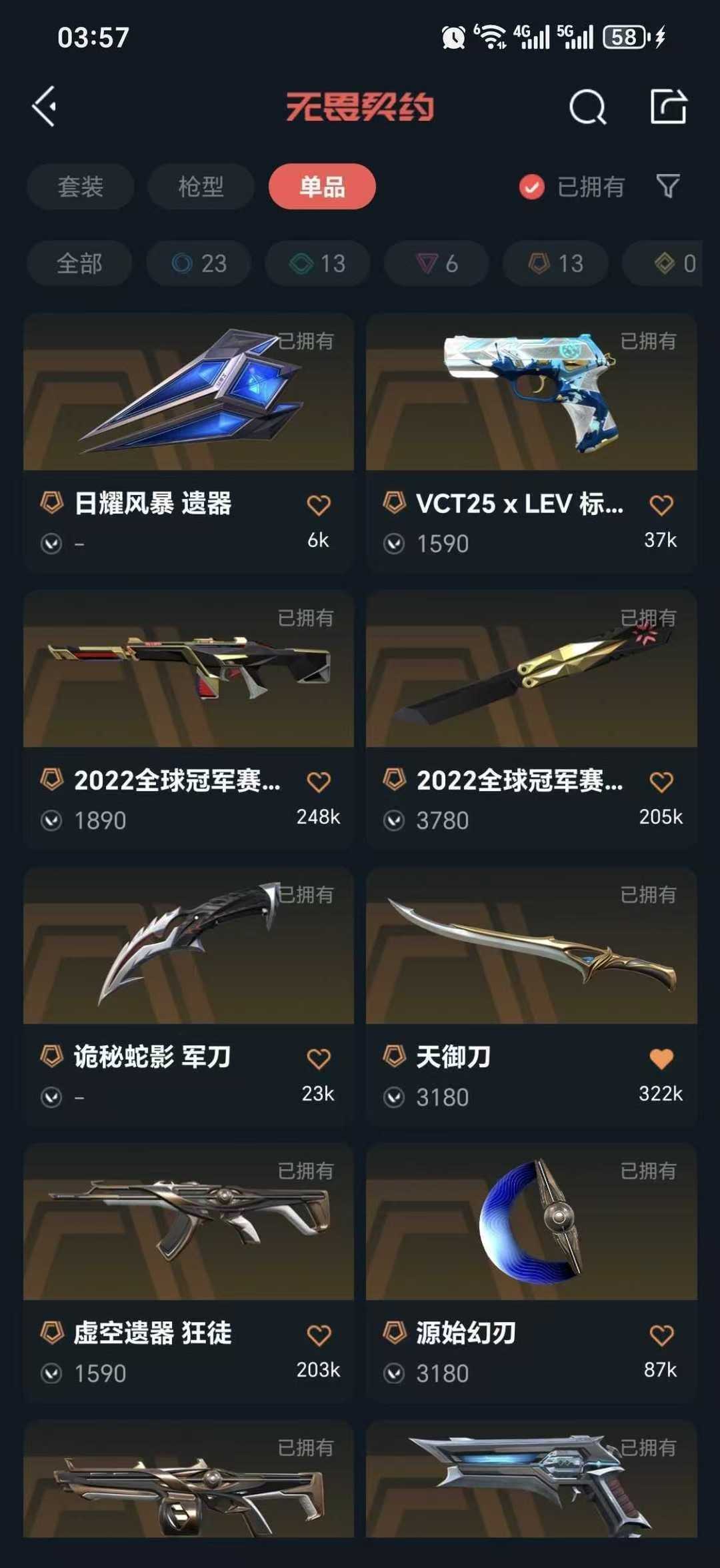Switch to the 套装 tab

[81, 186]
